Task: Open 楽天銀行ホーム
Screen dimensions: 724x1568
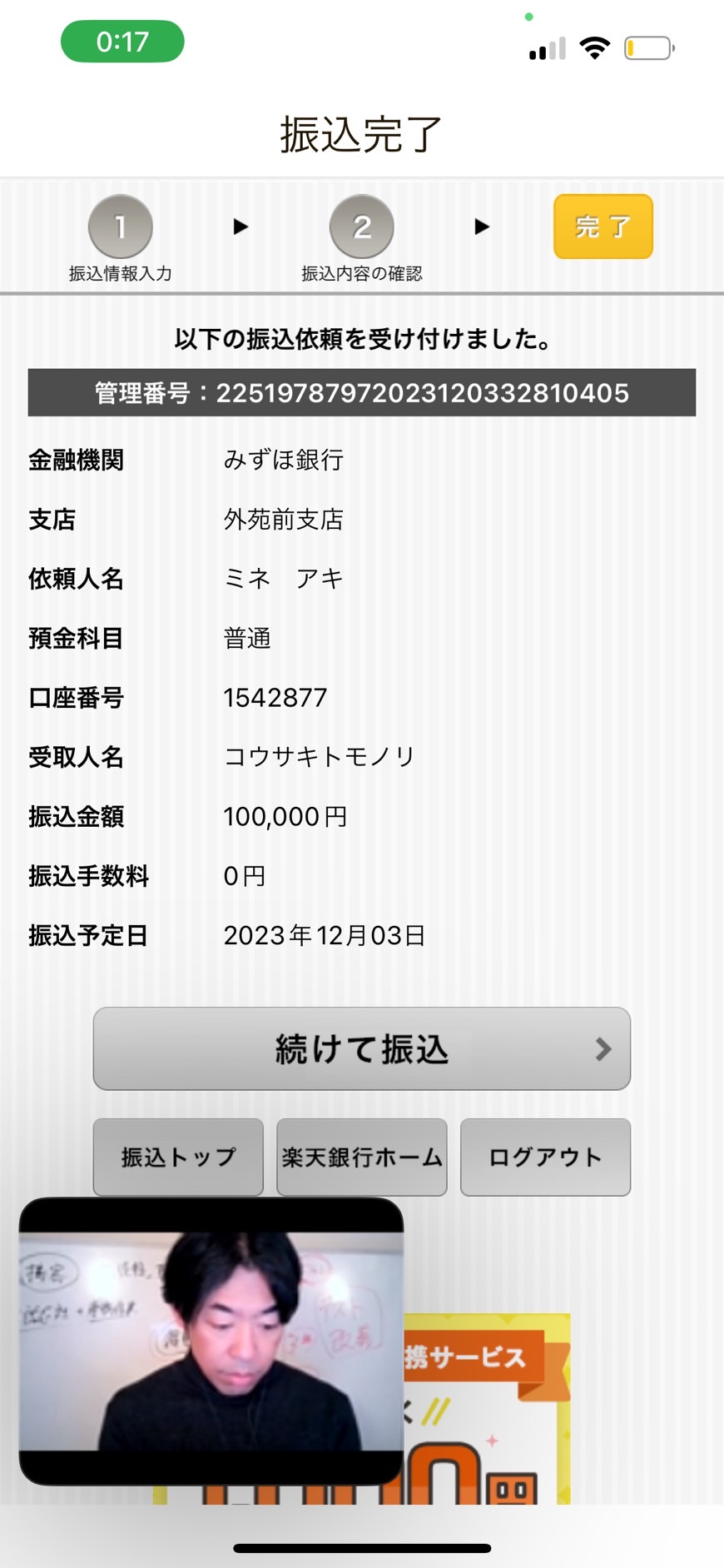Action: (x=362, y=1157)
